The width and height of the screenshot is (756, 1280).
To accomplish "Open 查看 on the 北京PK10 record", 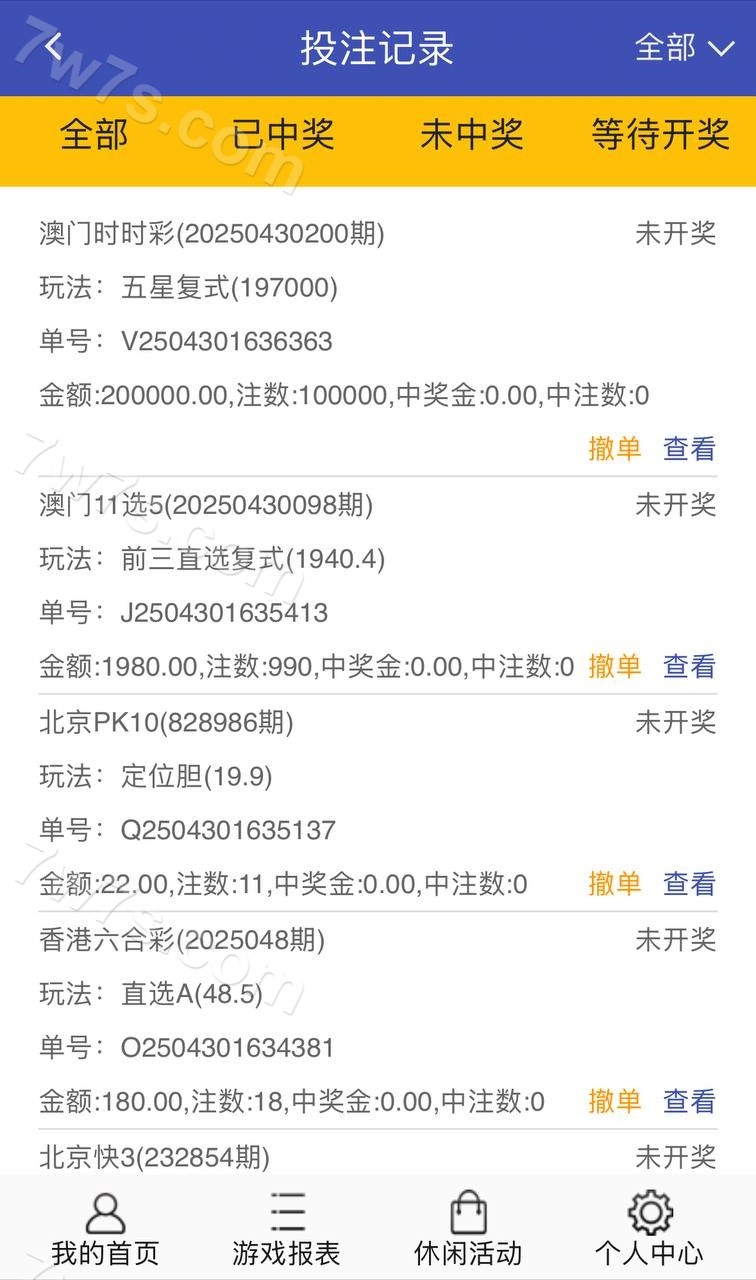I will tap(689, 884).
